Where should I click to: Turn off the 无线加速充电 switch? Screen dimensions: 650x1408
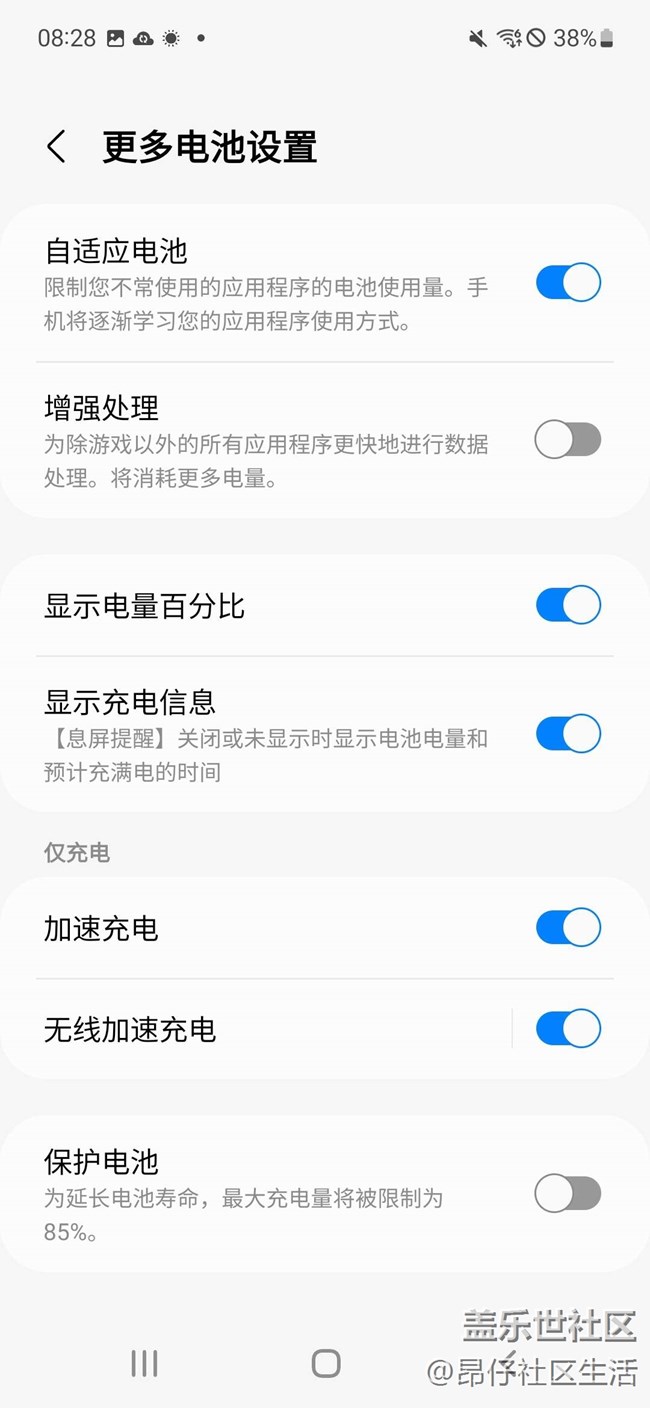coord(568,1028)
